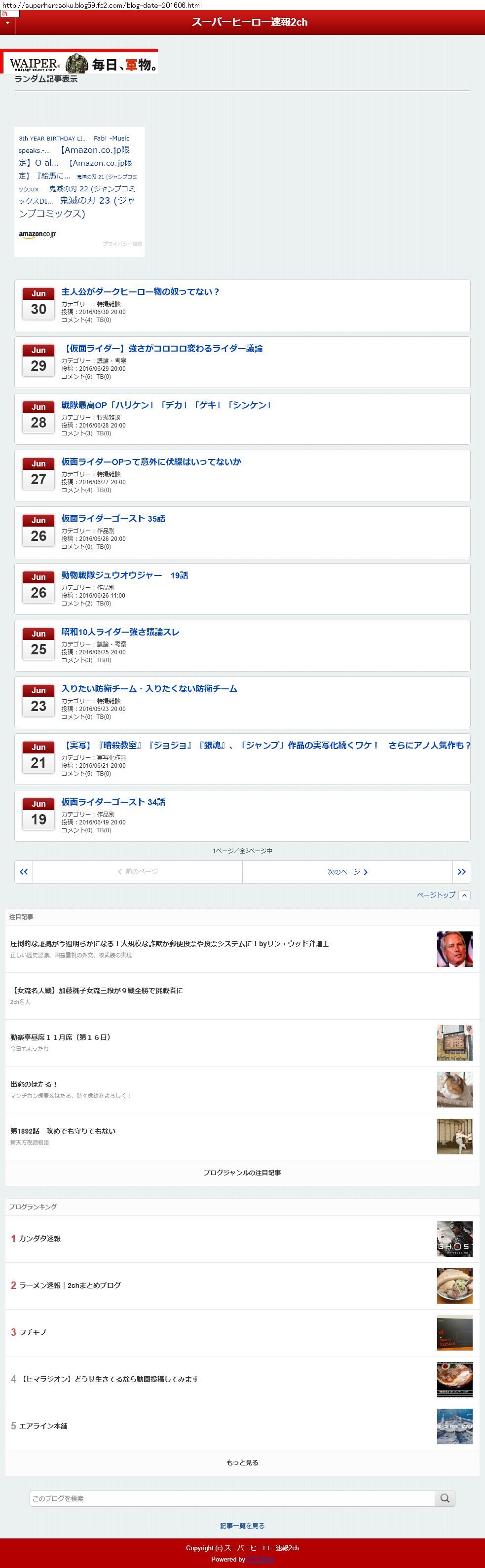Open article 入りたい防衛チーム・入りたくない防衛チーム

tap(149, 688)
